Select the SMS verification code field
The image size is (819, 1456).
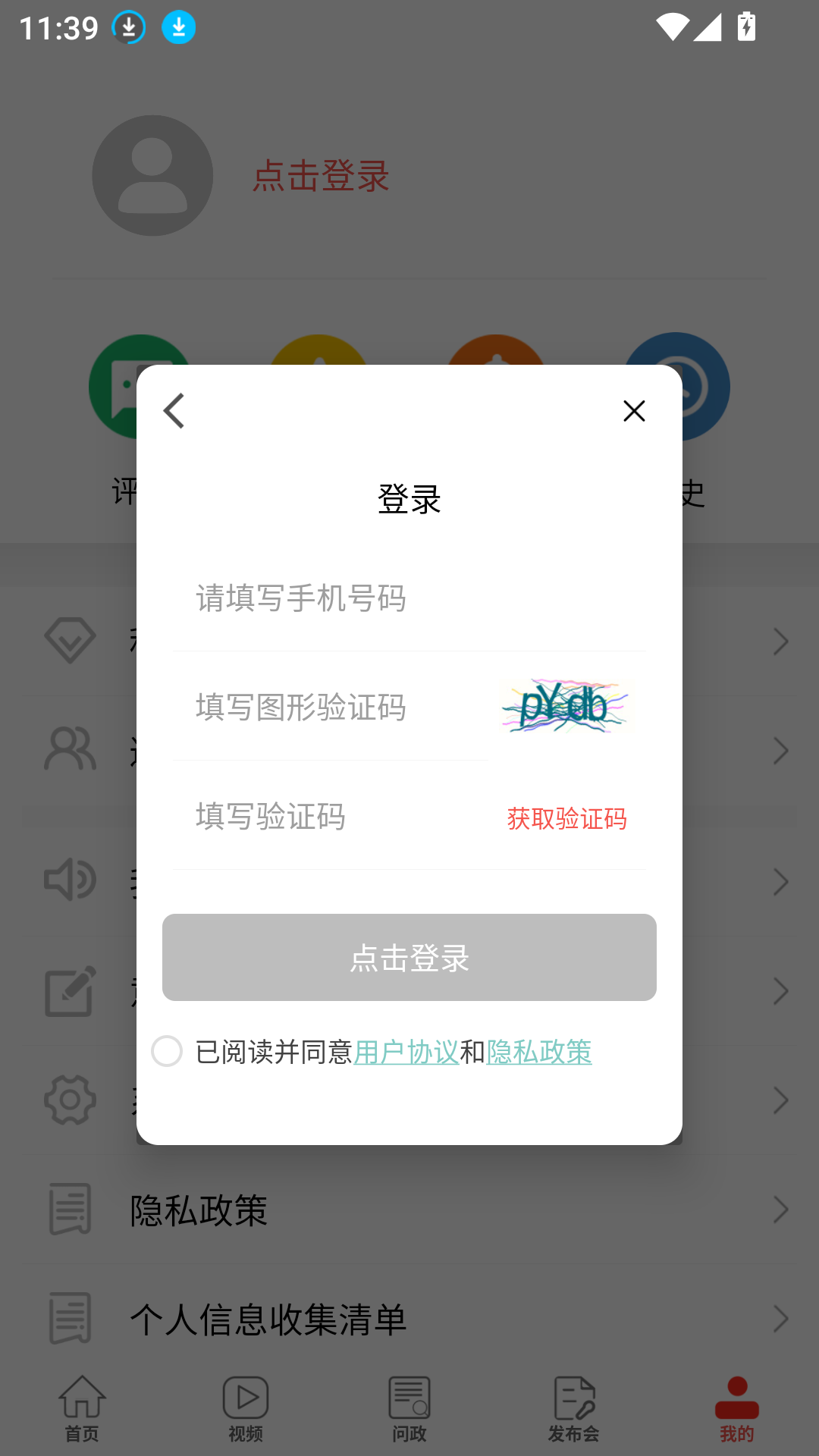coord(334,817)
